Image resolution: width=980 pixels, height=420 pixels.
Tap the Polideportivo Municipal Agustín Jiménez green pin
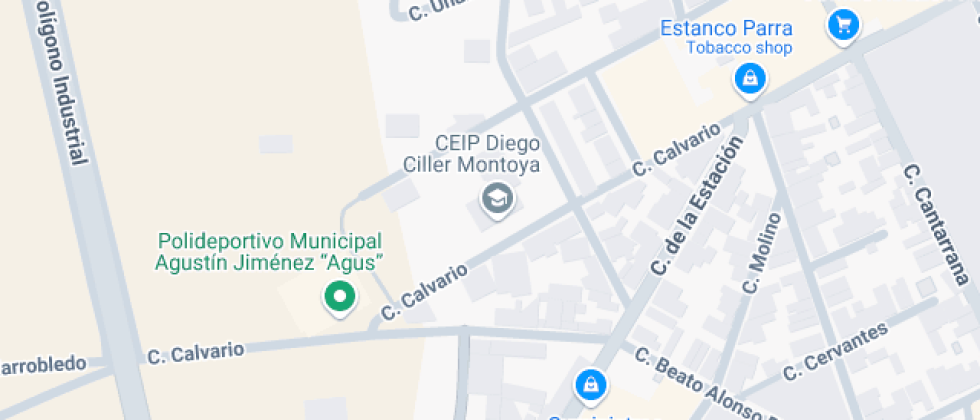339,298
